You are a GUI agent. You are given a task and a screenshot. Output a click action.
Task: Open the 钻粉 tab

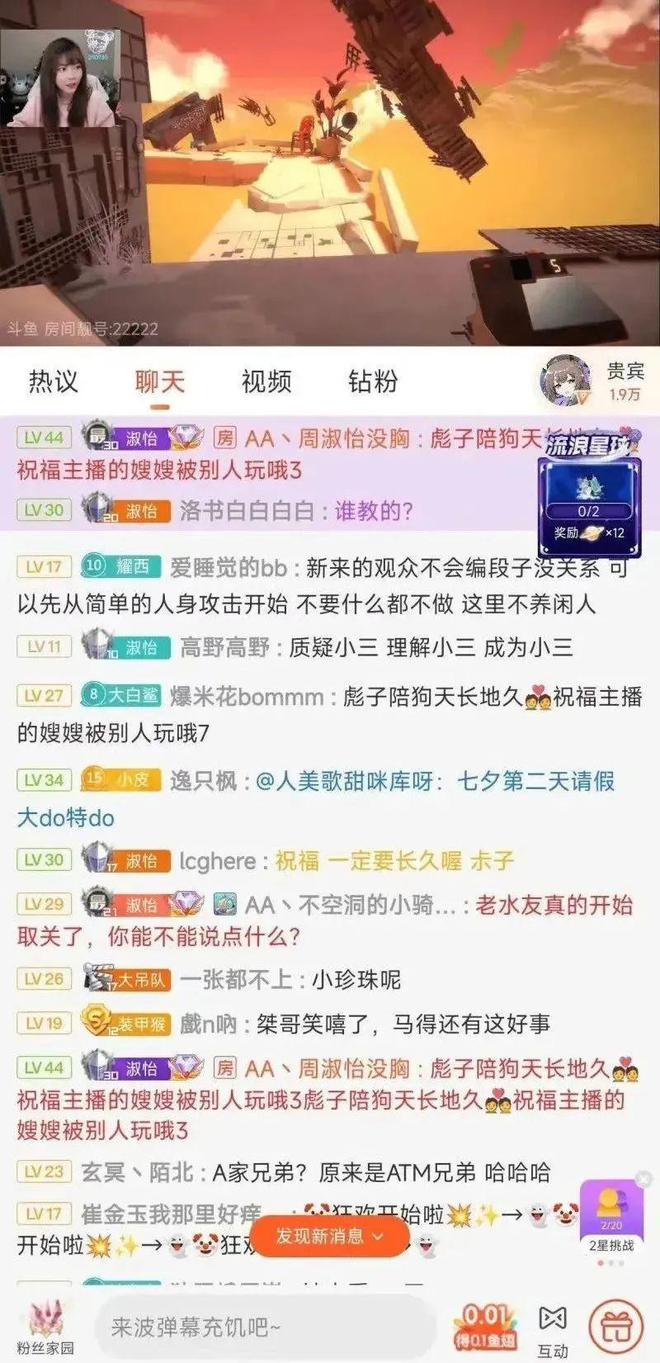click(372, 381)
